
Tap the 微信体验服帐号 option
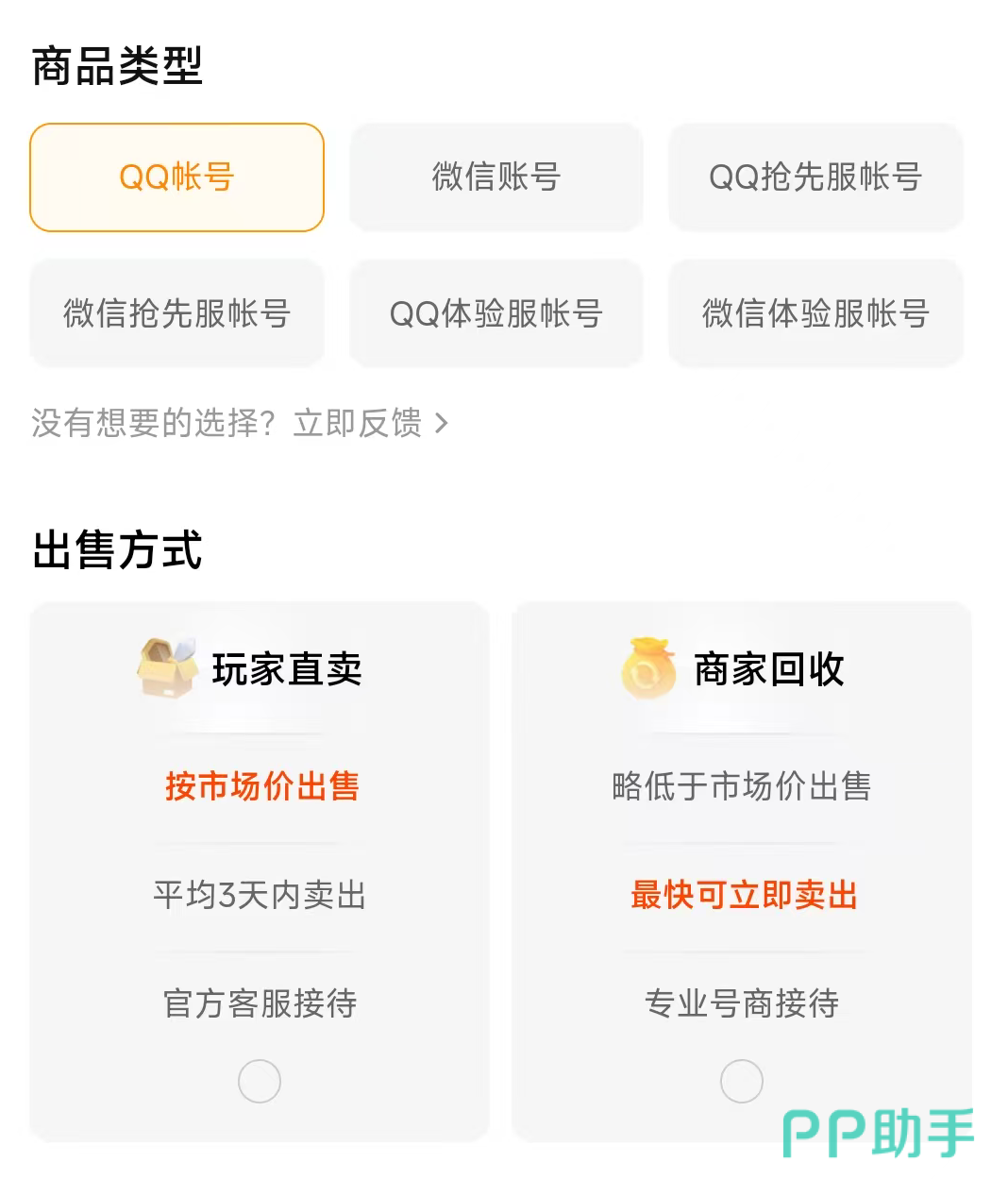pos(815,313)
